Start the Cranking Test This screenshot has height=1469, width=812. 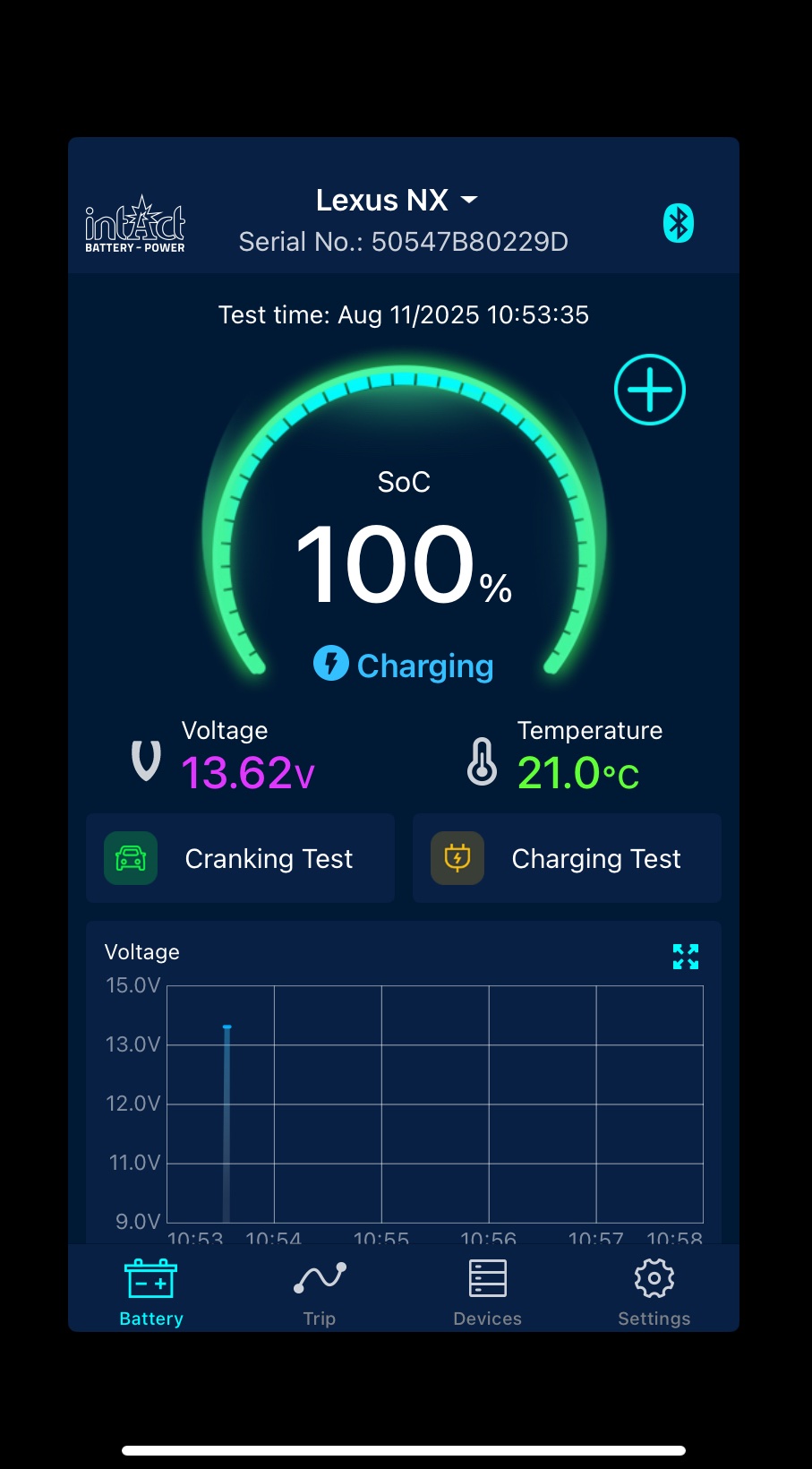coord(240,858)
